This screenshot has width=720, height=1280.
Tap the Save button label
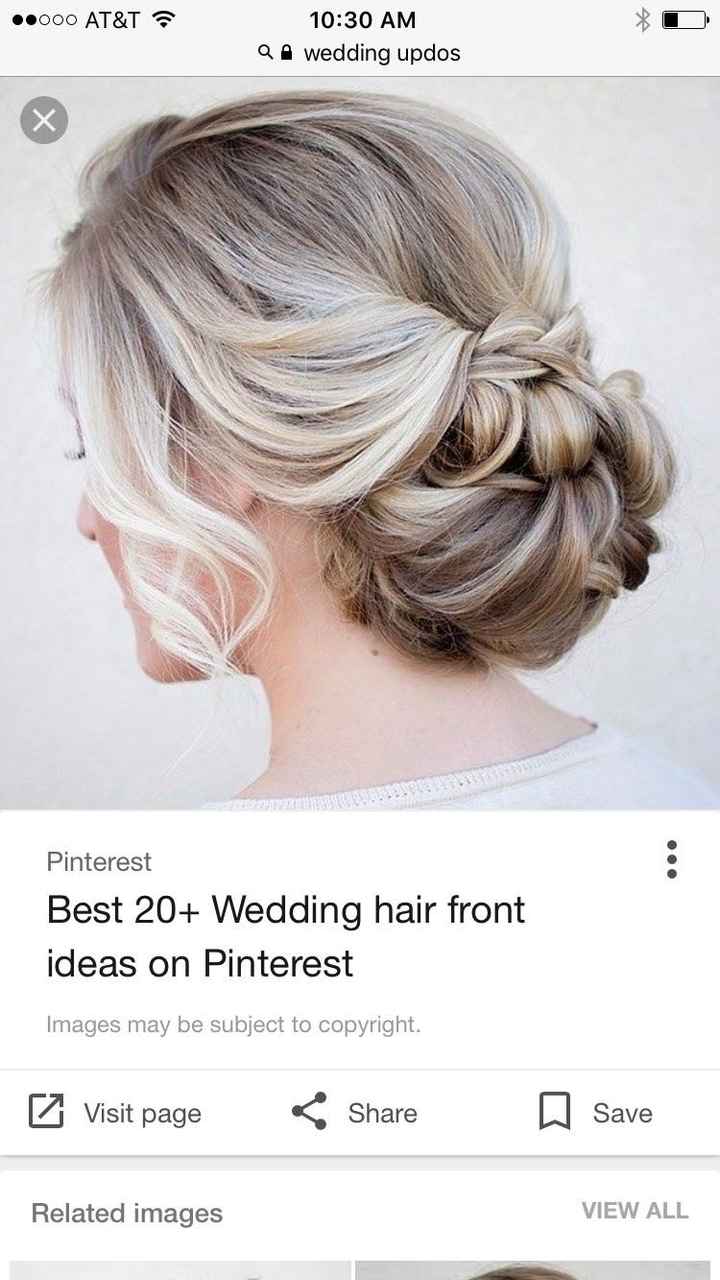coord(623,1112)
